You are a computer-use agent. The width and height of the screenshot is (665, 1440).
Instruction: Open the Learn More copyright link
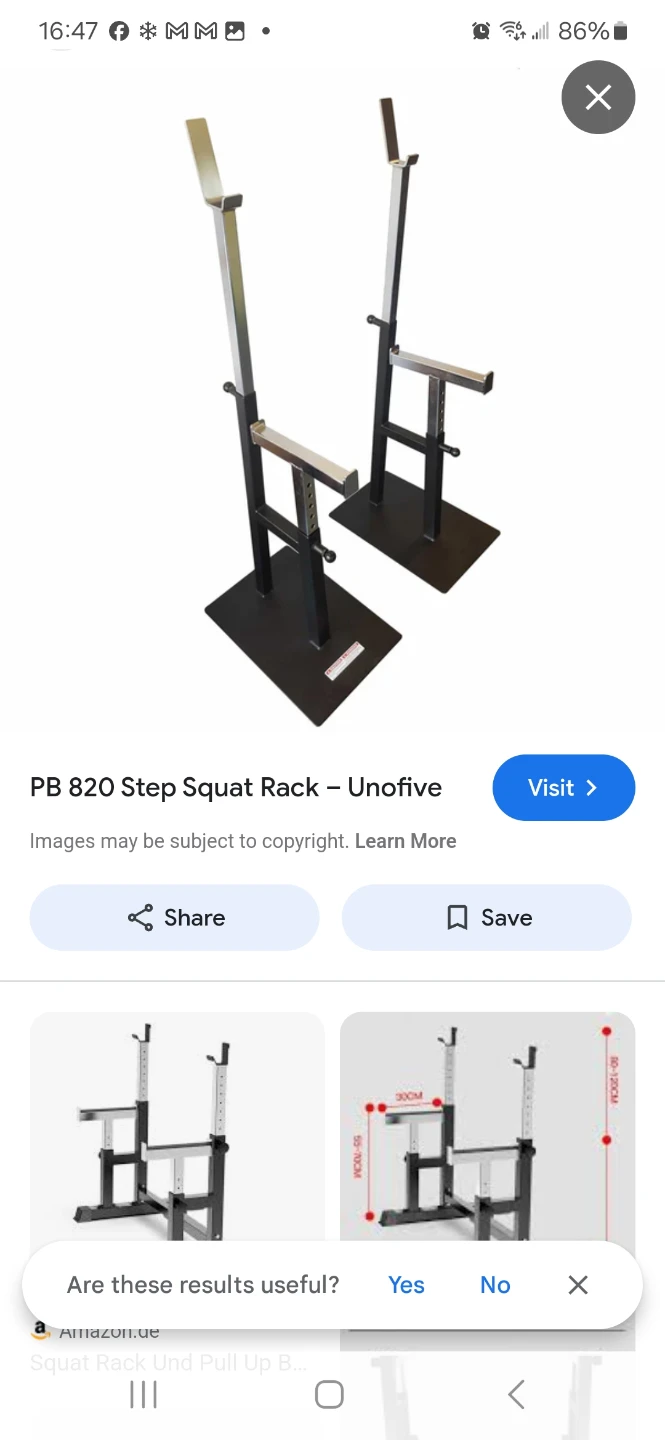[405, 841]
